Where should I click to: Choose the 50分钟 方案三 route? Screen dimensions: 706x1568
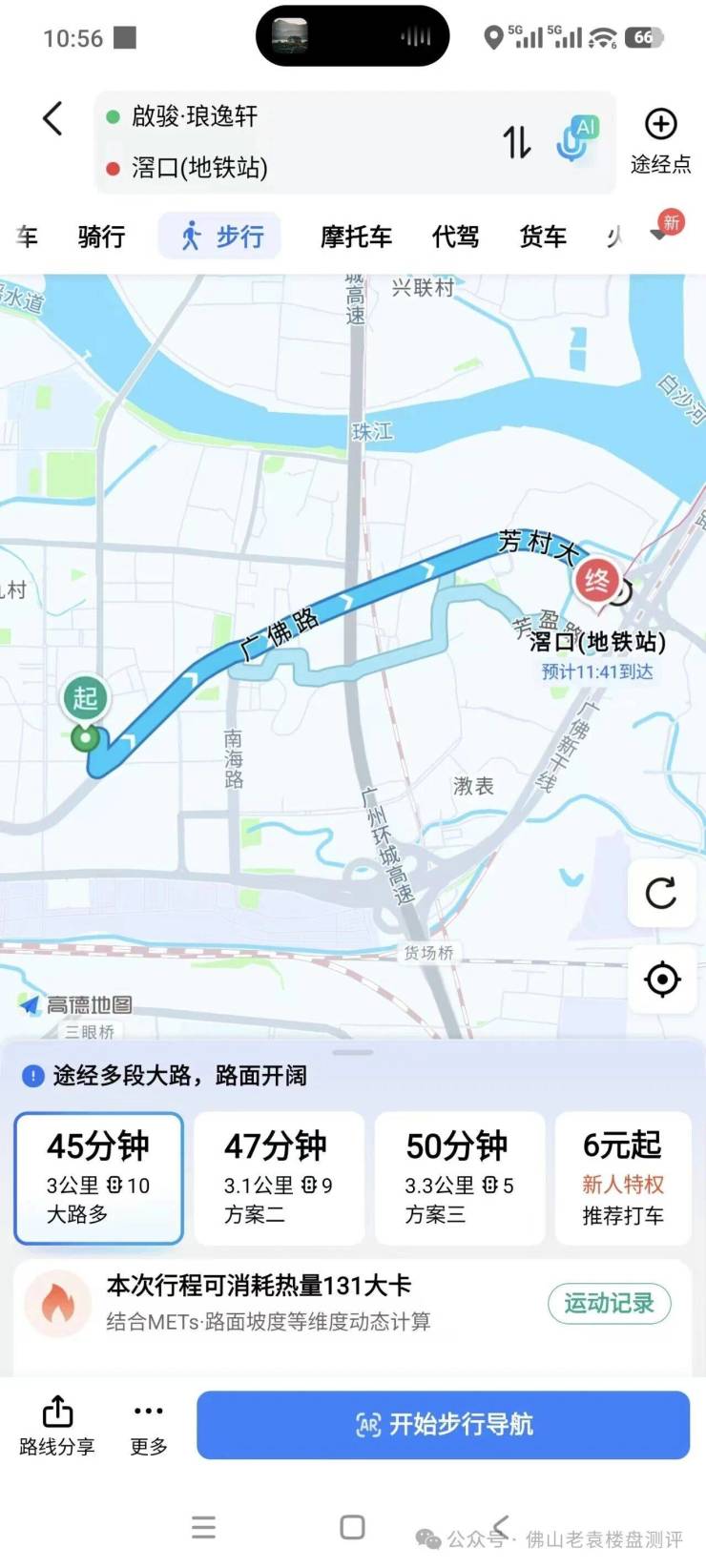(459, 1178)
